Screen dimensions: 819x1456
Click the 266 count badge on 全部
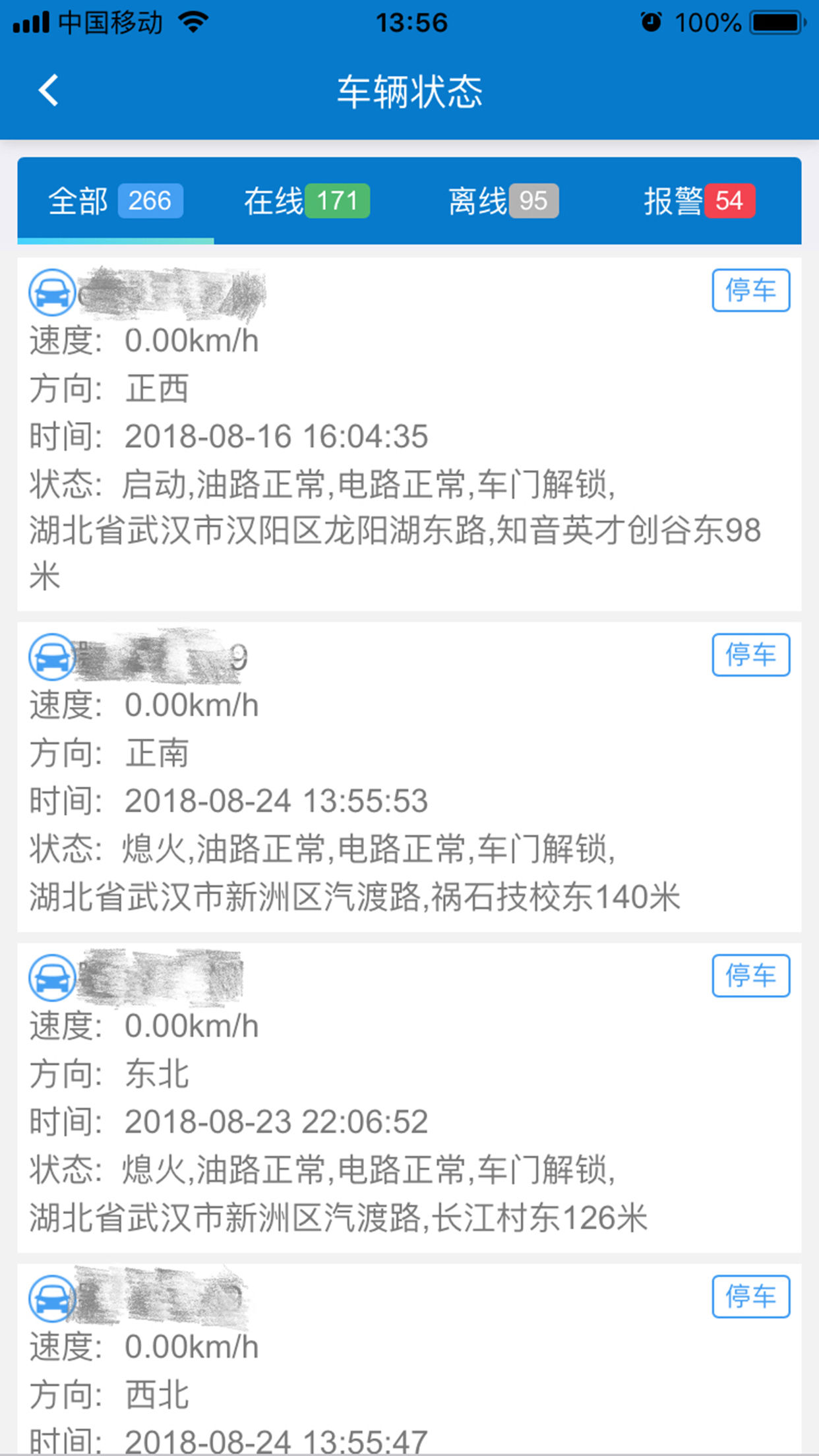coord(150,201)
